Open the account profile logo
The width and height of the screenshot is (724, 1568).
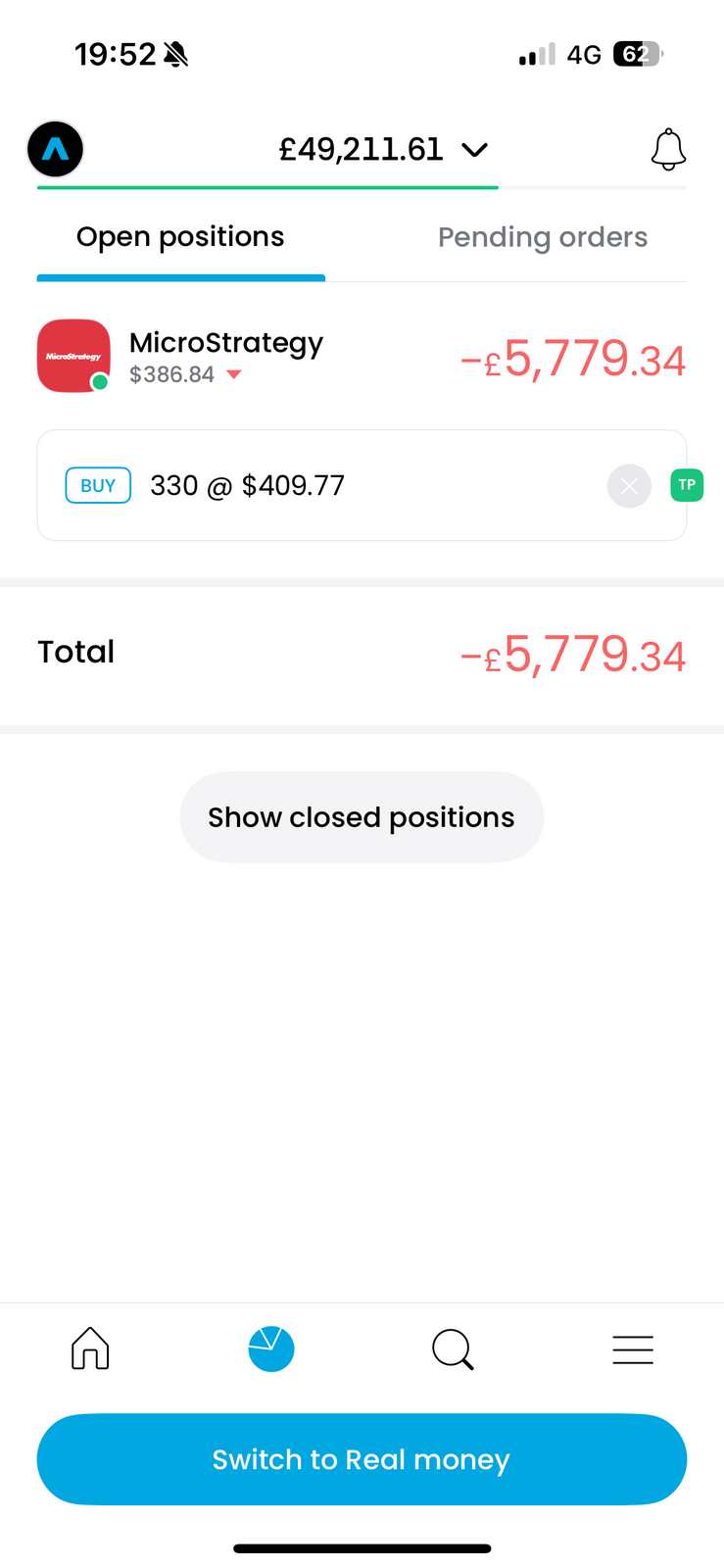[x=55, y=149]
